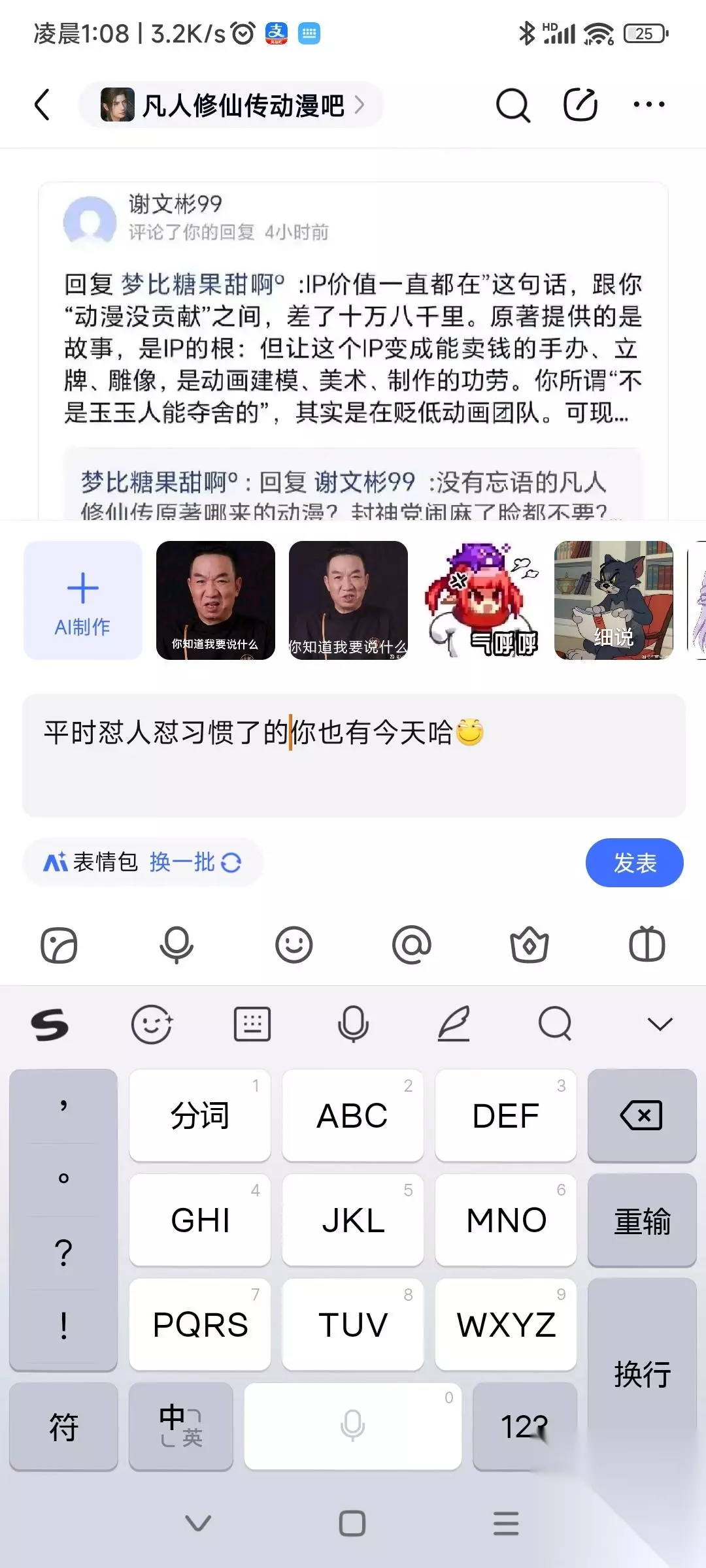Open the voice input microphone in the reply toolbar
The image size is (706, 1568).
pos(176,945)
